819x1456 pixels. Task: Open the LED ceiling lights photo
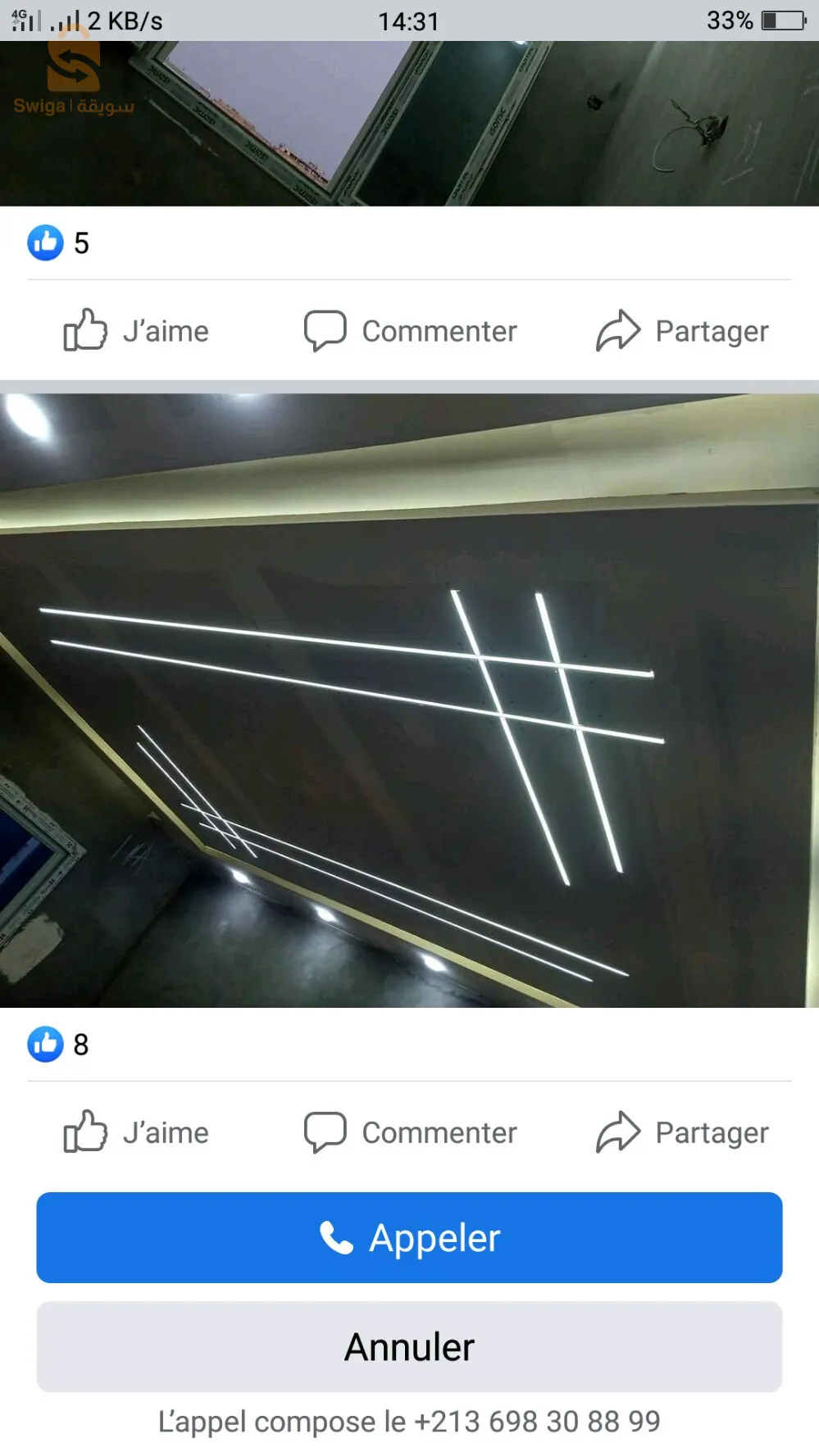pos(409,701)
